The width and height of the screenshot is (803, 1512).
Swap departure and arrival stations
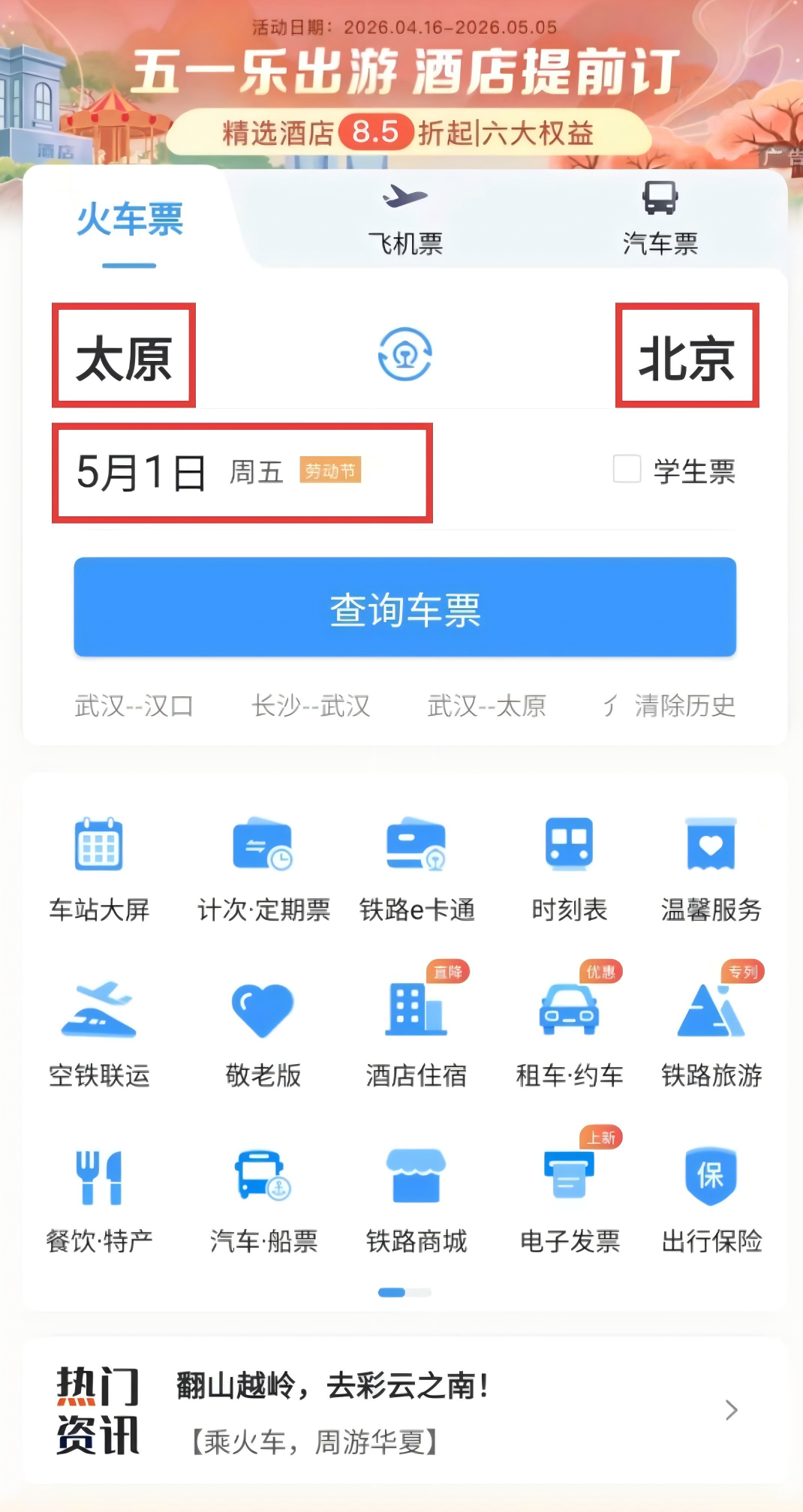pyautogui.click(x=405, y=354)
